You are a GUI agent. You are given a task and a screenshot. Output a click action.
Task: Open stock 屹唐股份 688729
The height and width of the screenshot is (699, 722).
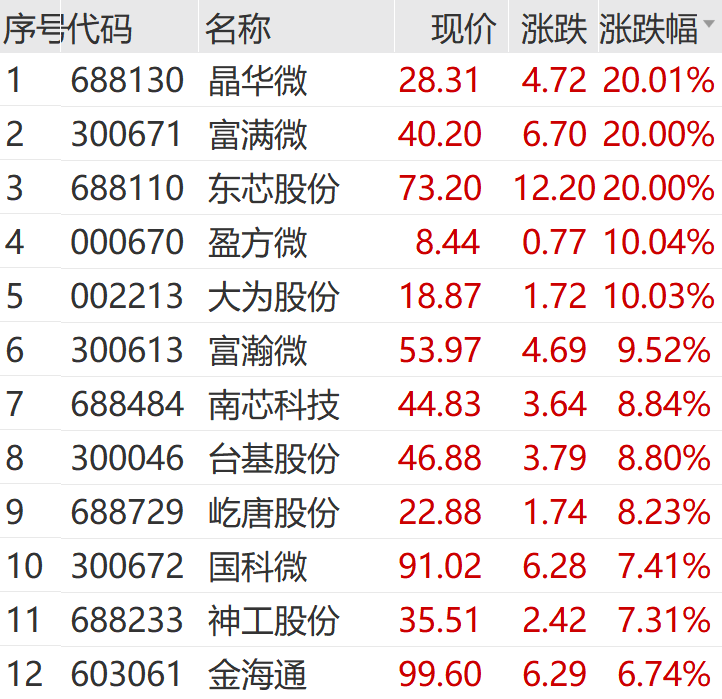click(x=274, y=512)
